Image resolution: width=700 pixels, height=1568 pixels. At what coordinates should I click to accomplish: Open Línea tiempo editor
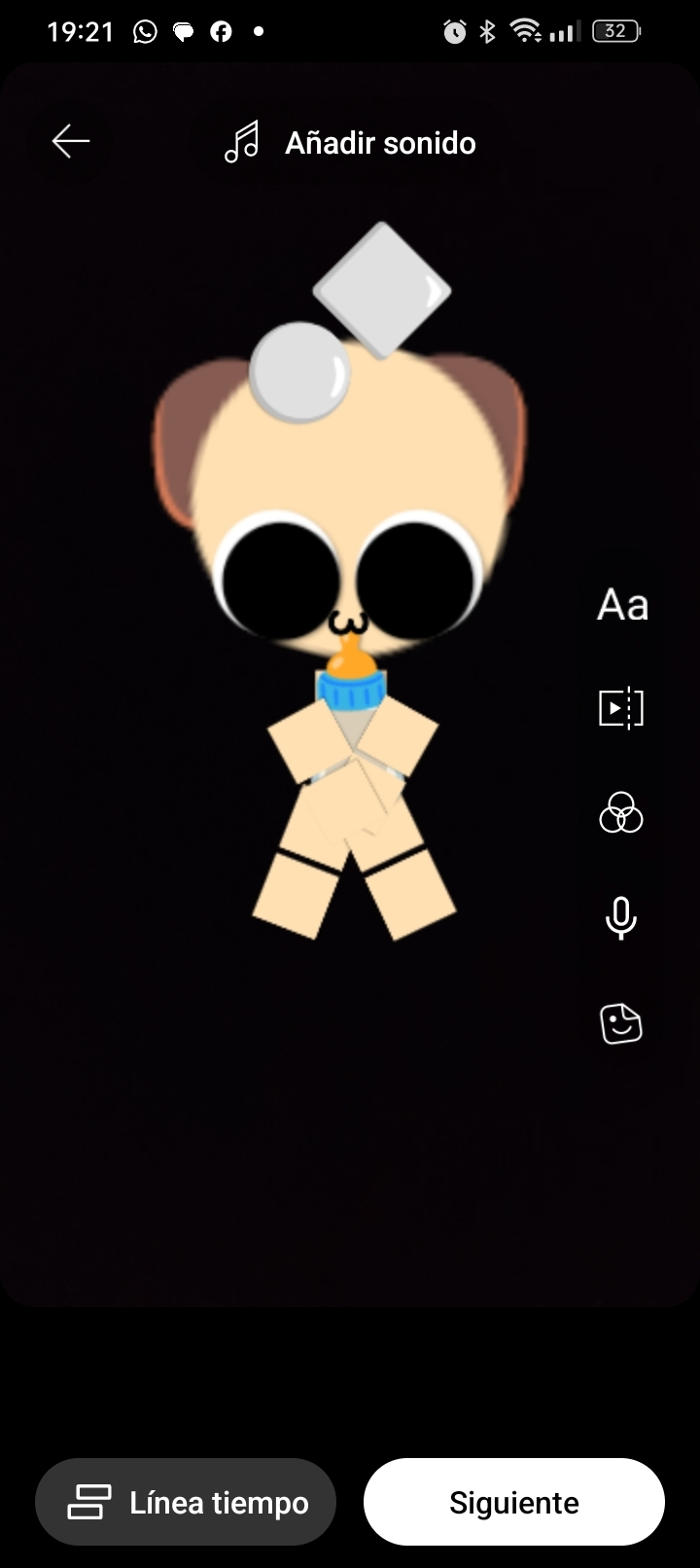(186, 1502)
